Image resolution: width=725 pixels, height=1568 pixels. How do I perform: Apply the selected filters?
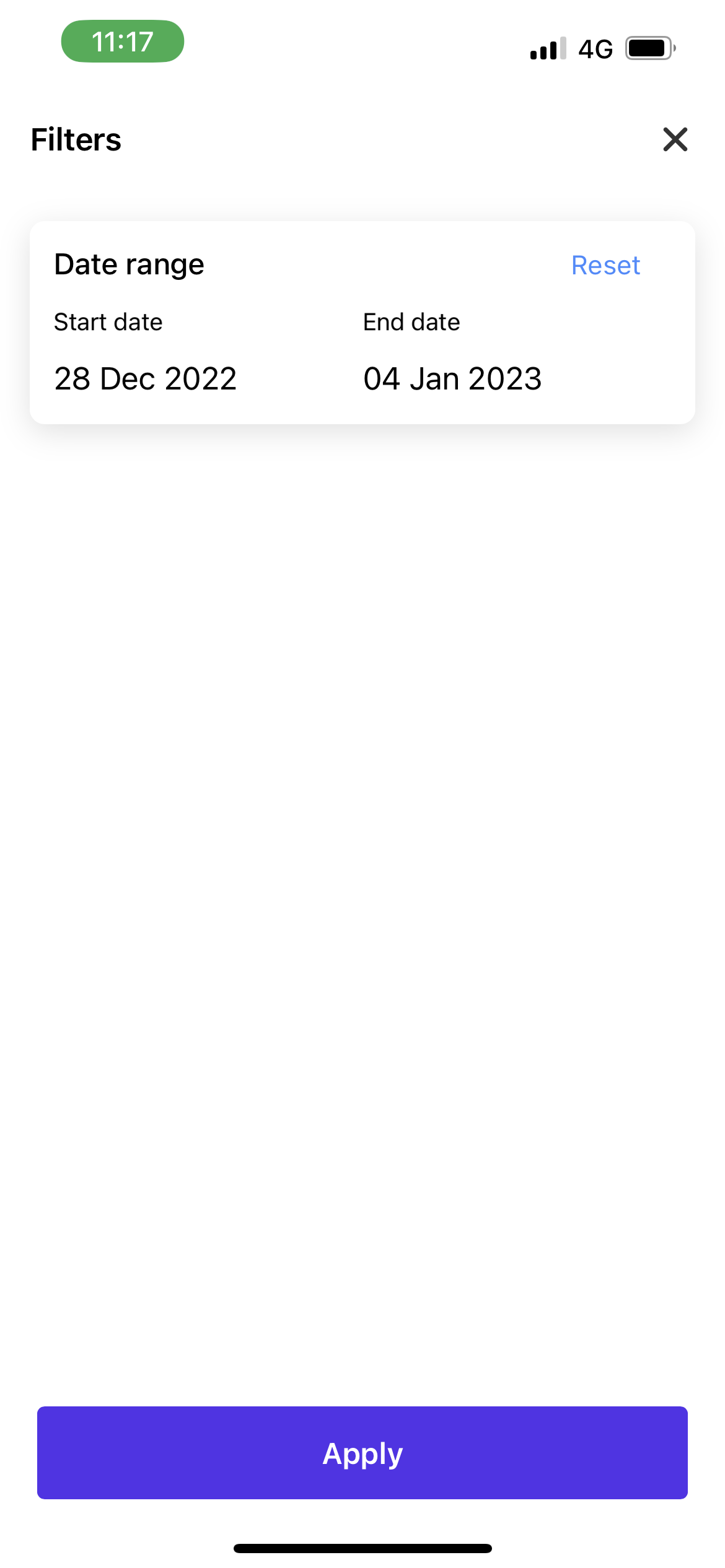coord(362,1452)
